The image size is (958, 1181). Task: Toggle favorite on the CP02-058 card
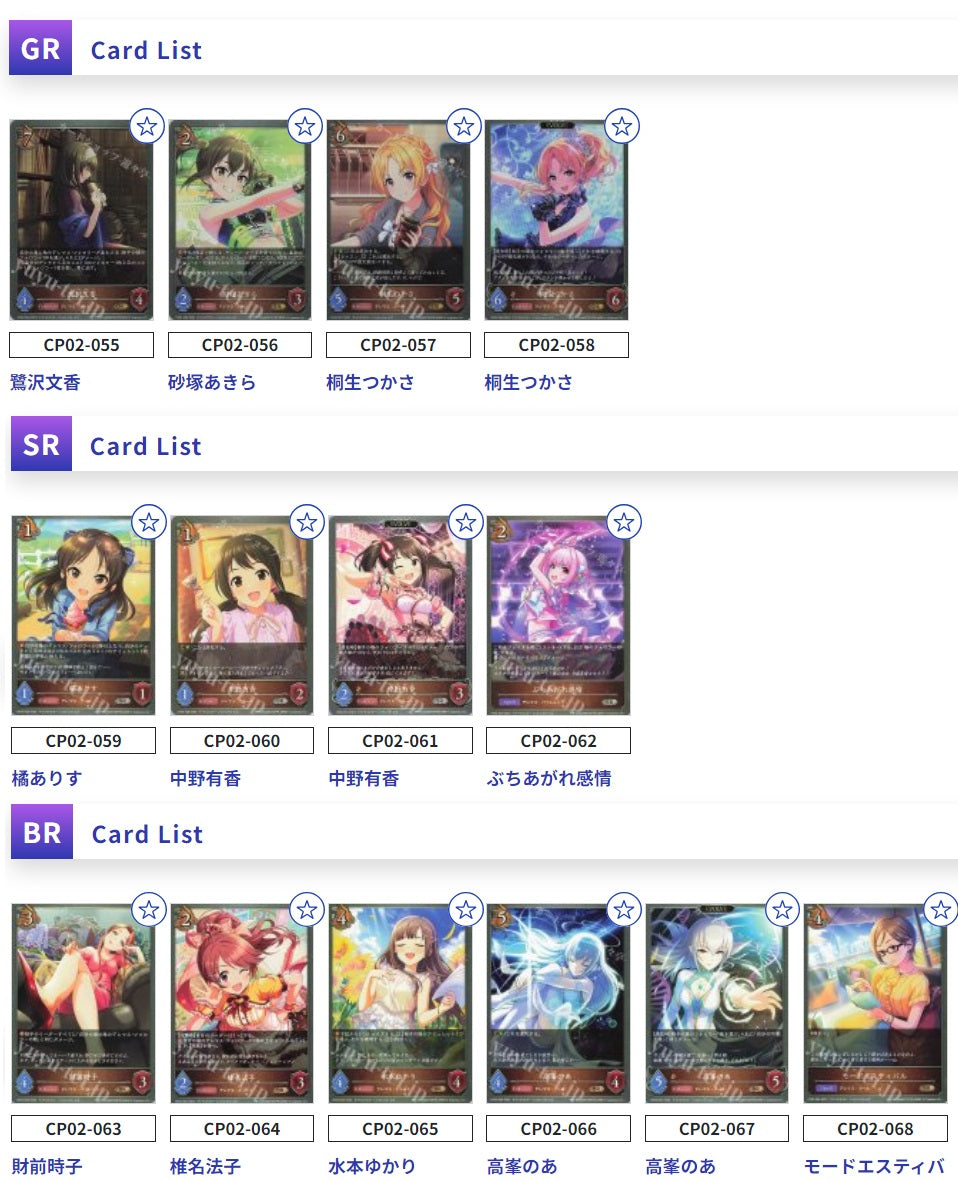(x=621, y=126)
